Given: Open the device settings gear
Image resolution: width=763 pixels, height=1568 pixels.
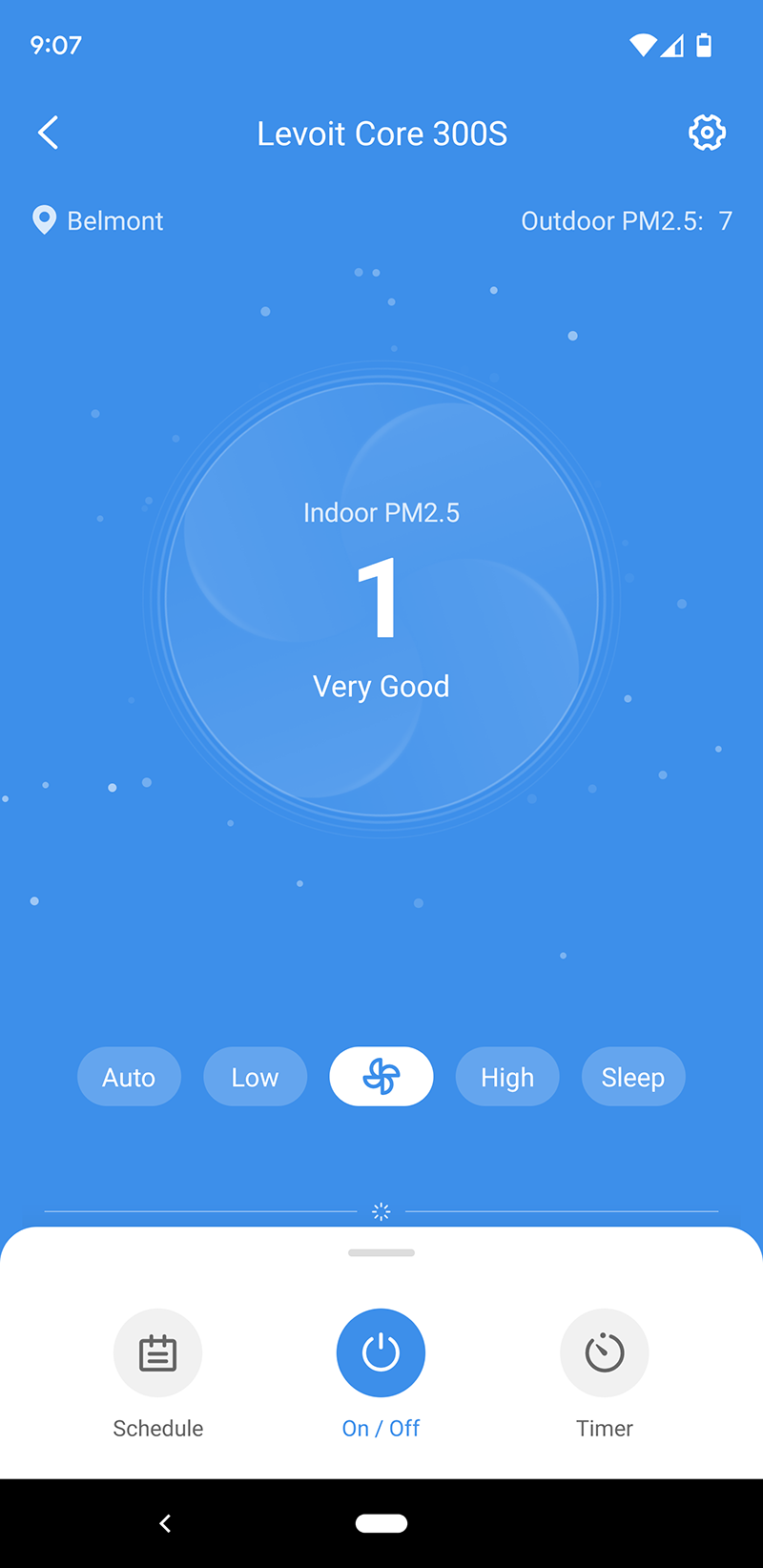Looking at the screenshot, I should pyautogui.click(x=707, y=134).
